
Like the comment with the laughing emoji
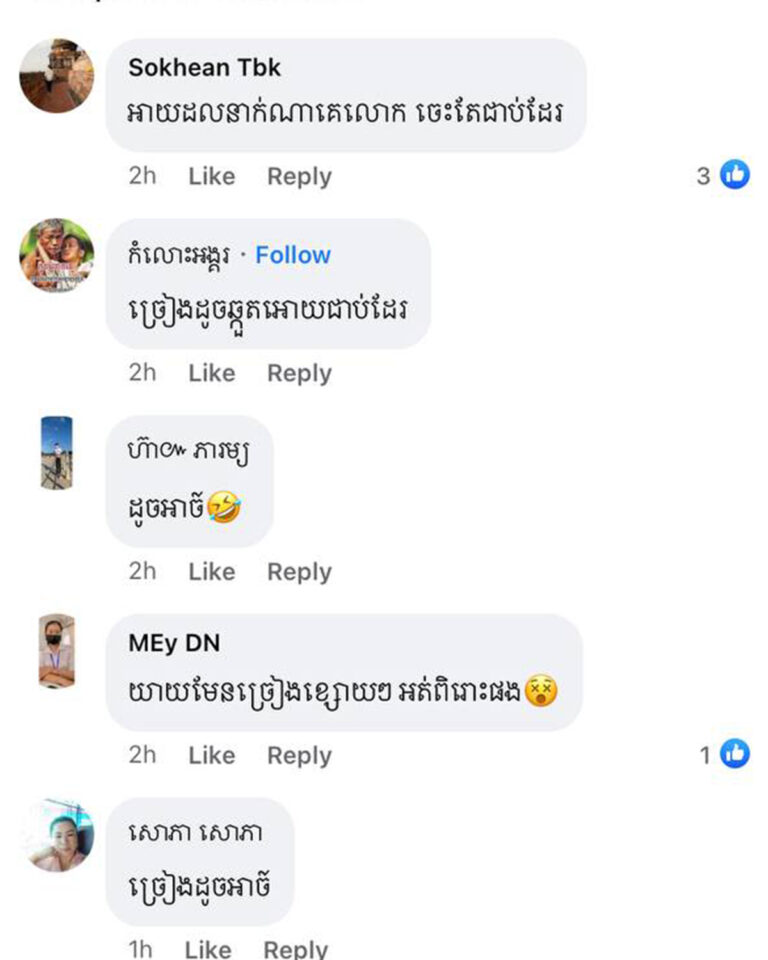211,572
